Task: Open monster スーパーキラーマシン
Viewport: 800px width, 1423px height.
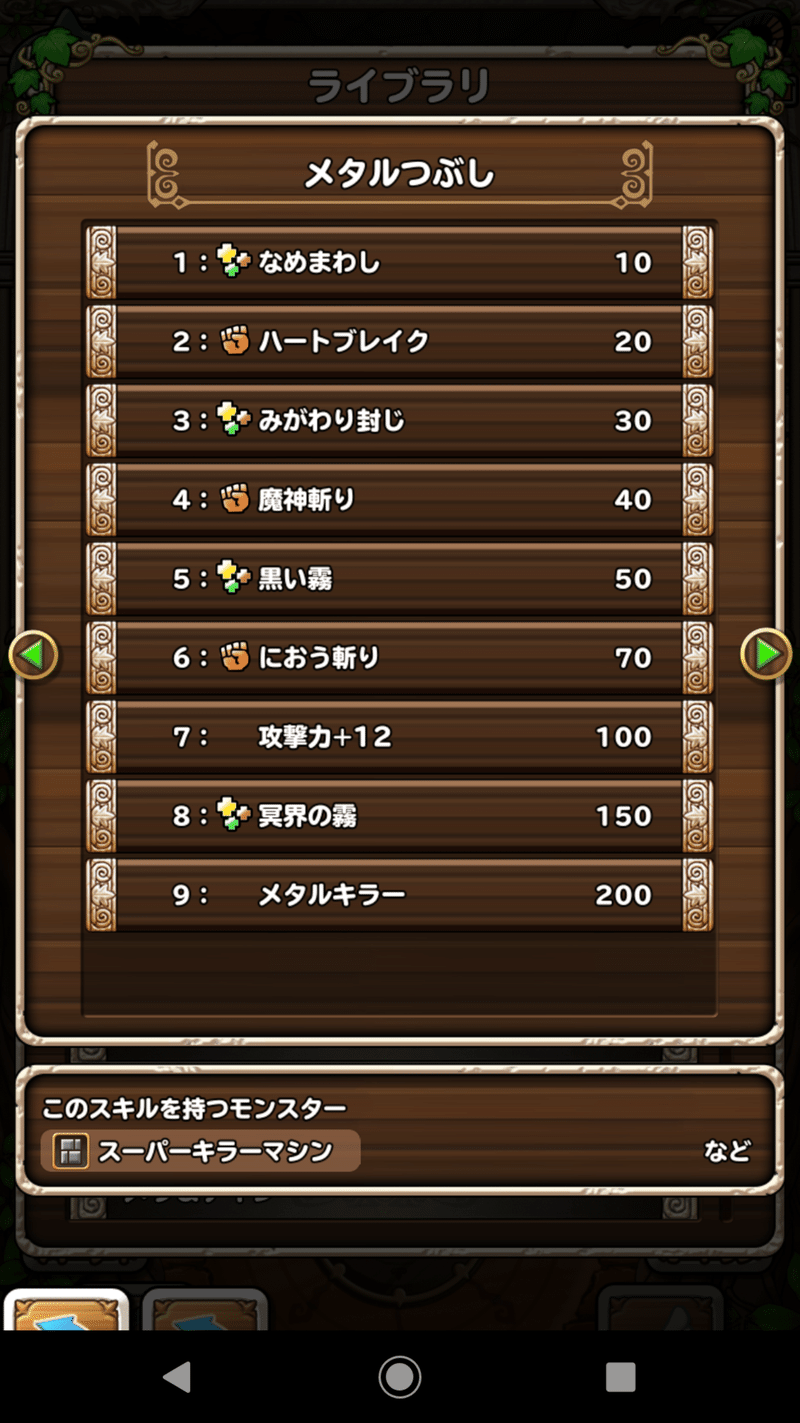Action: point(200,1151)
